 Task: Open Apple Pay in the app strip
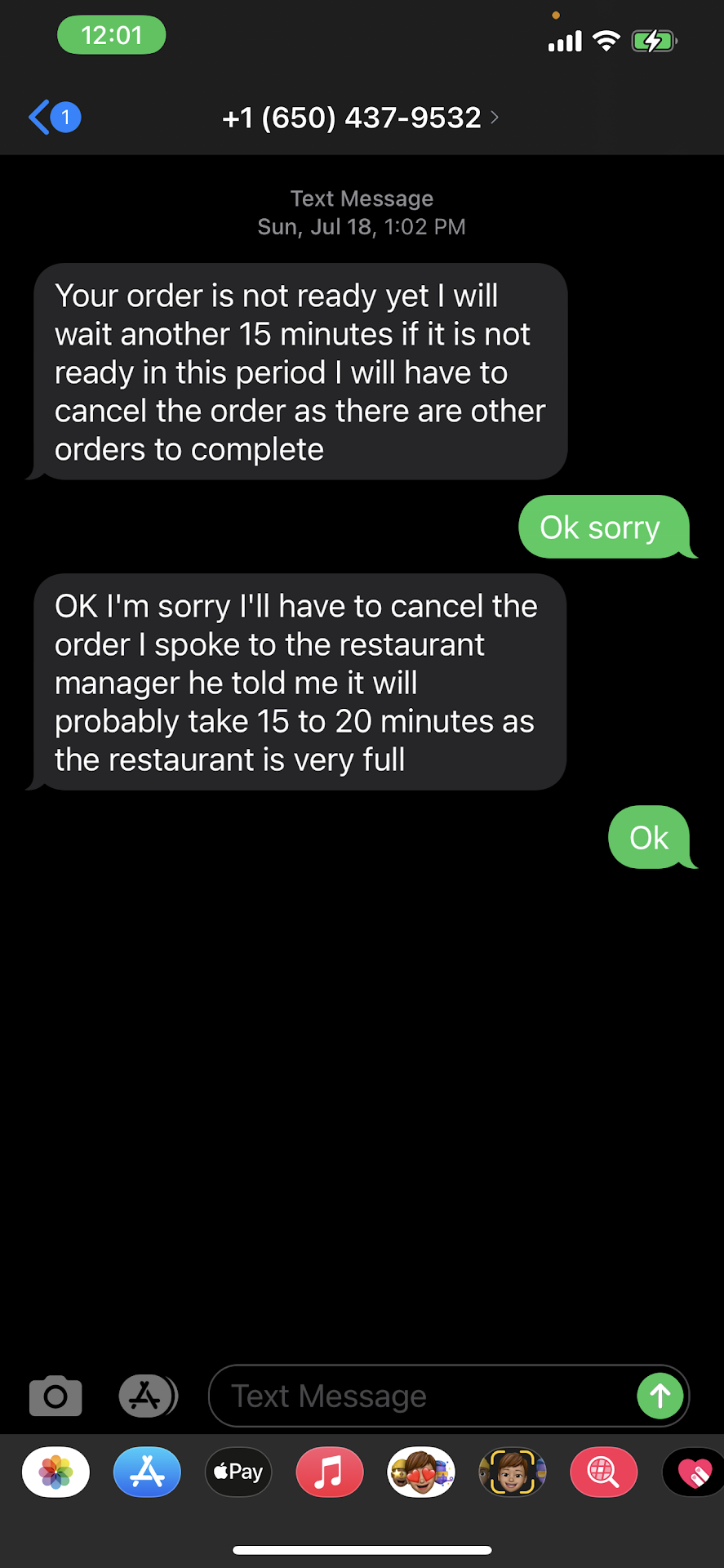(x=238, y=1472)
